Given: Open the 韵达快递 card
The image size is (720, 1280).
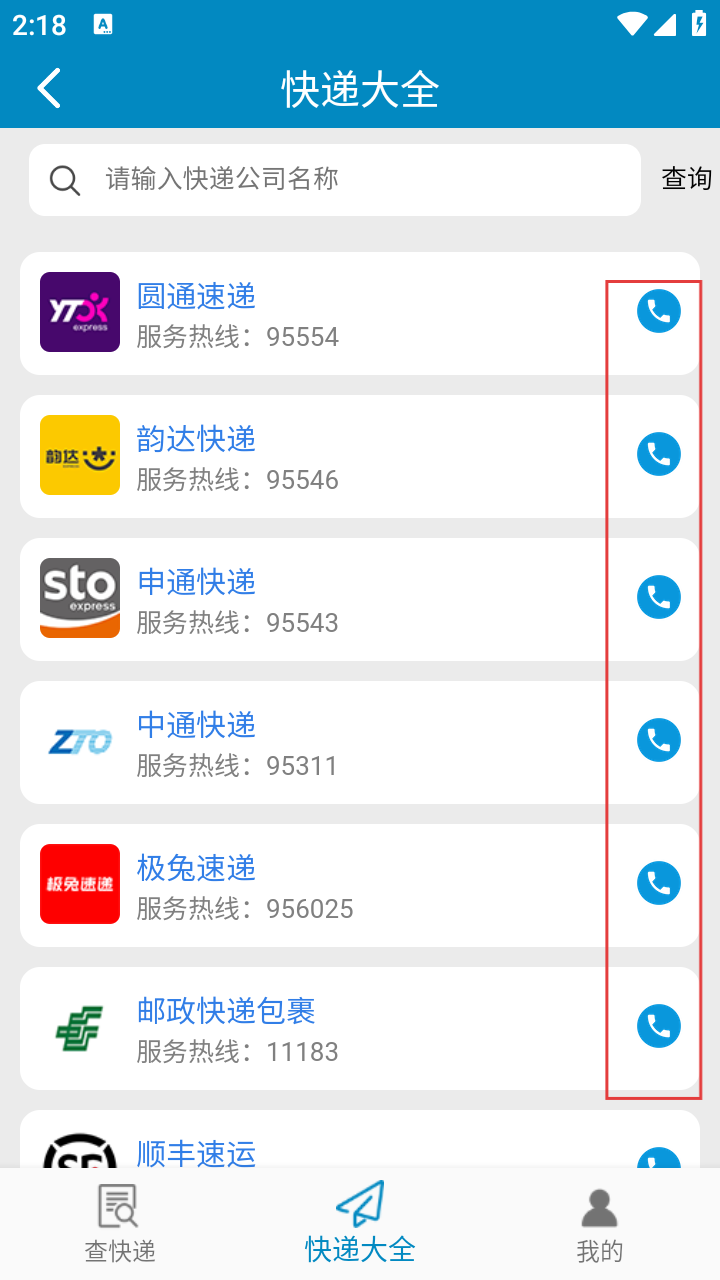Looking at the screenshot, I should point(360,456).
